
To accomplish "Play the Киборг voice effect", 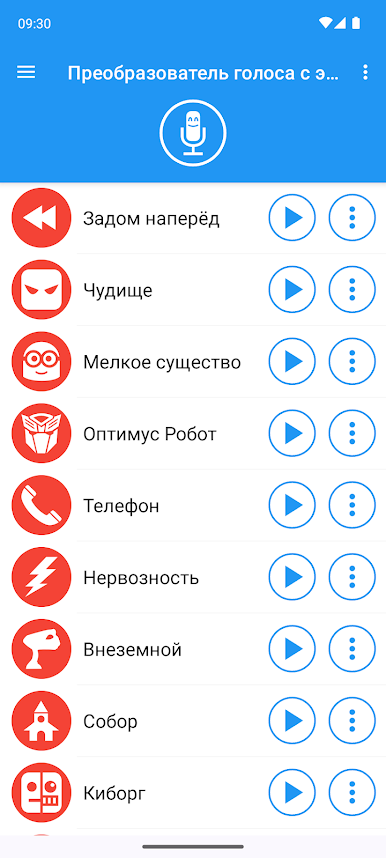I will click(292, 792).
